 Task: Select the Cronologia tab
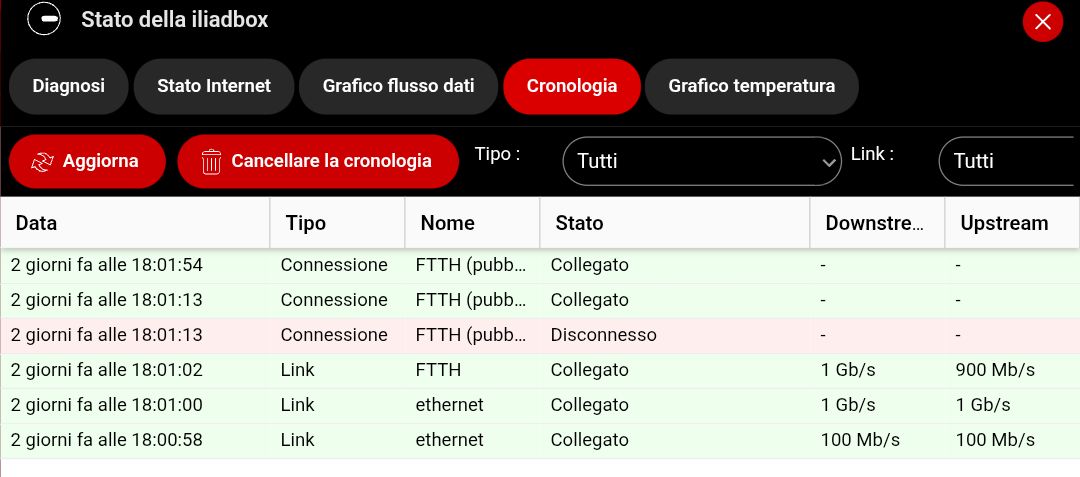coord(572,86)
